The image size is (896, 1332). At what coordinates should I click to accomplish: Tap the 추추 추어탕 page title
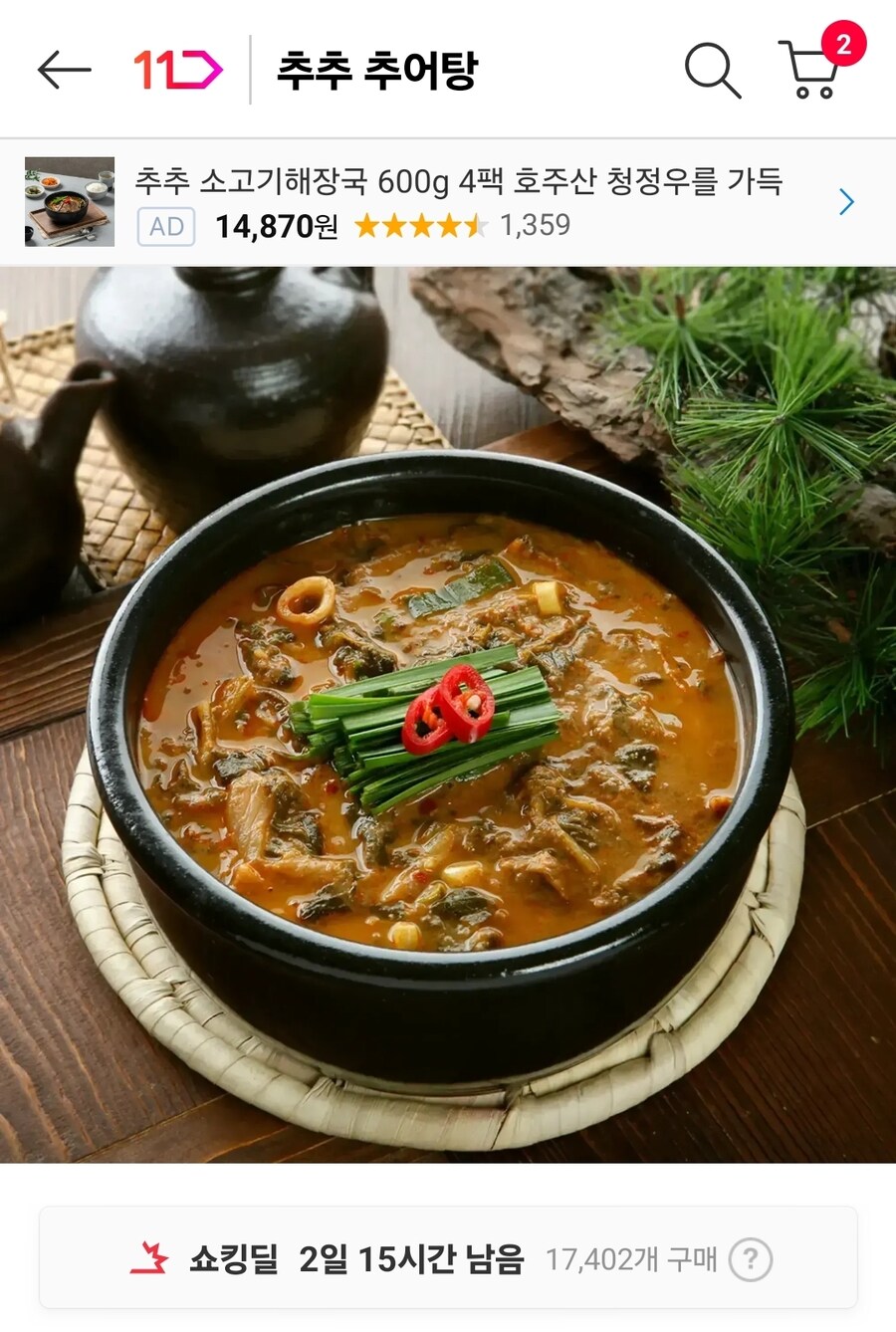tap(375, 72)
